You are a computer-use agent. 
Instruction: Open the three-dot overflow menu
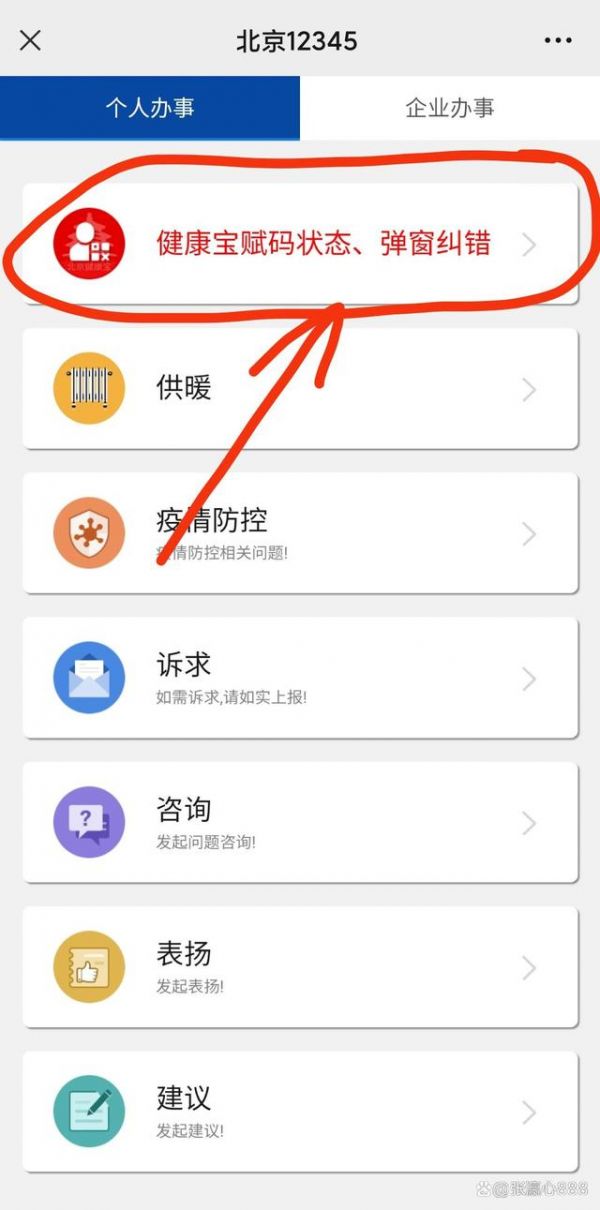(558, 40)
